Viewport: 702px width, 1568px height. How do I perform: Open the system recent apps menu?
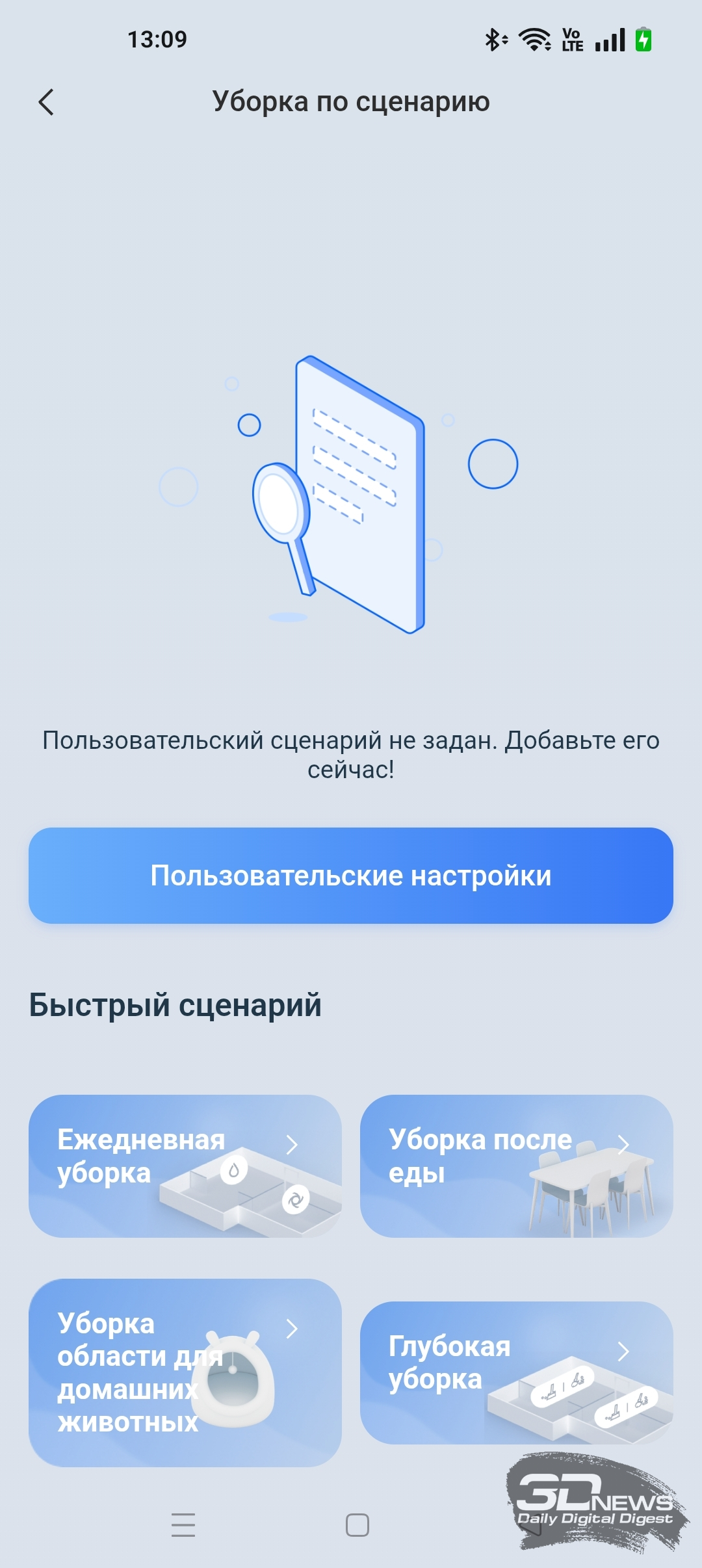coord(183,1524)
